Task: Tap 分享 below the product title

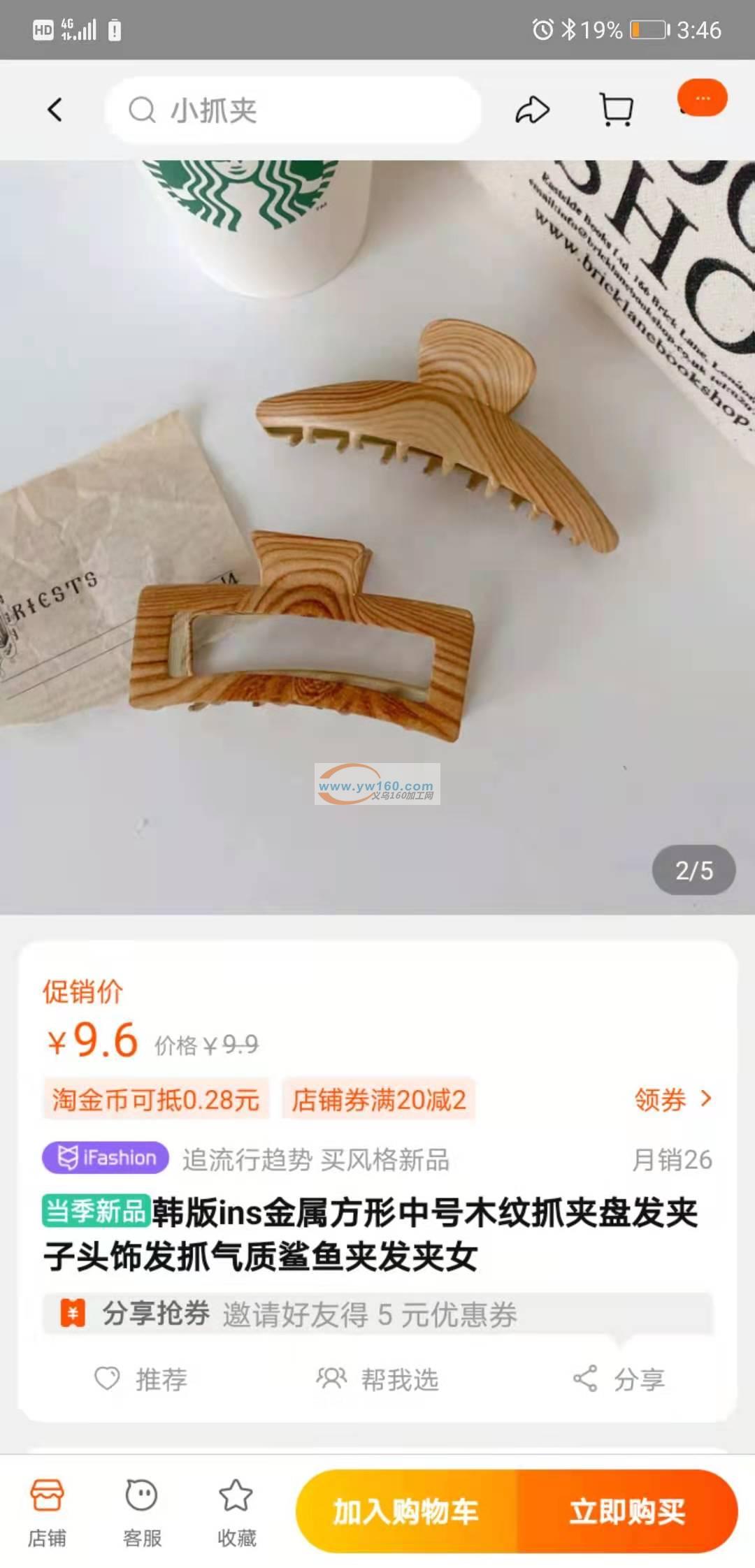Action: [x=619, y=1379]
